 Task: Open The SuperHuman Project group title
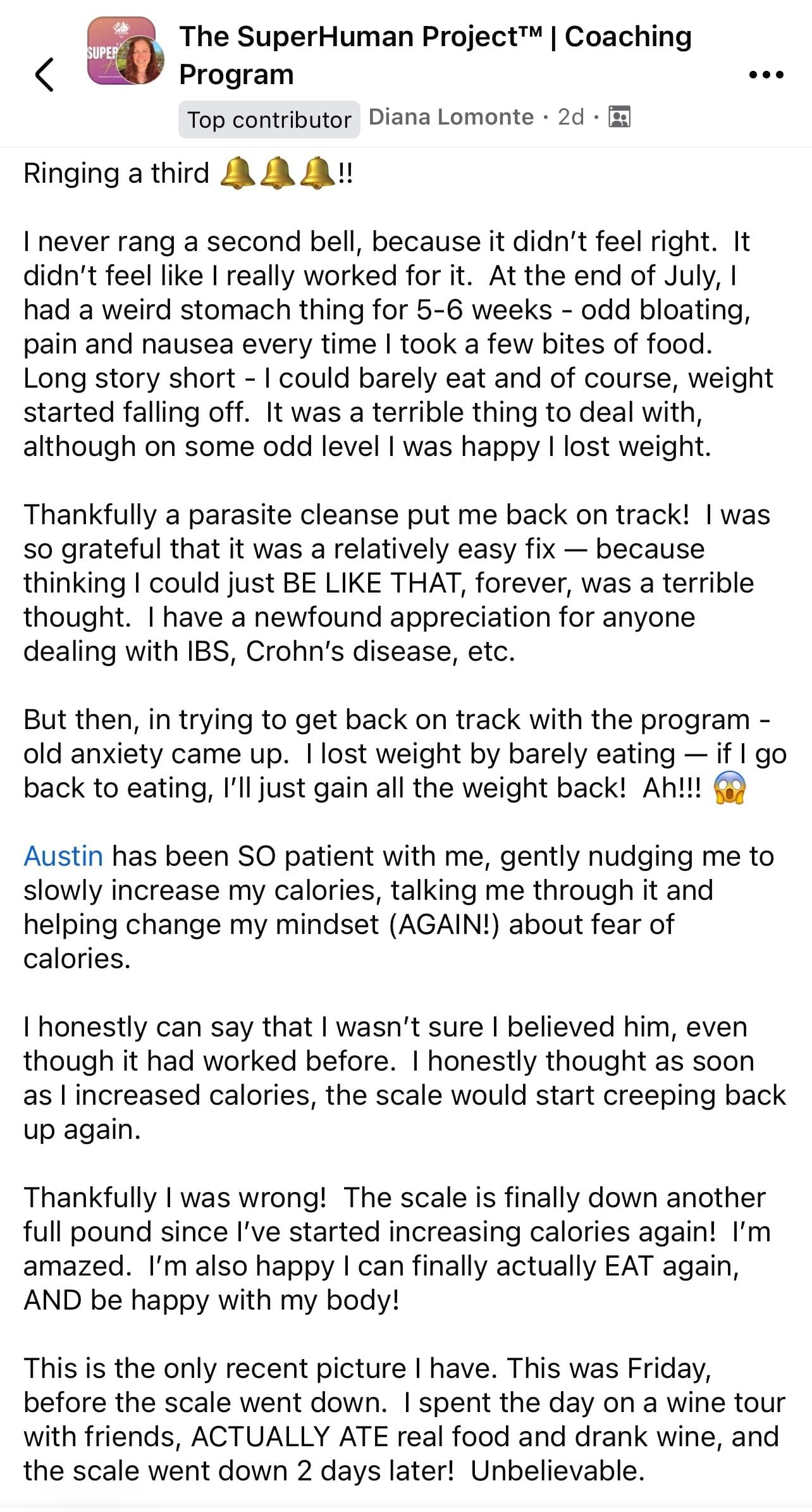(x=435, y=55)
